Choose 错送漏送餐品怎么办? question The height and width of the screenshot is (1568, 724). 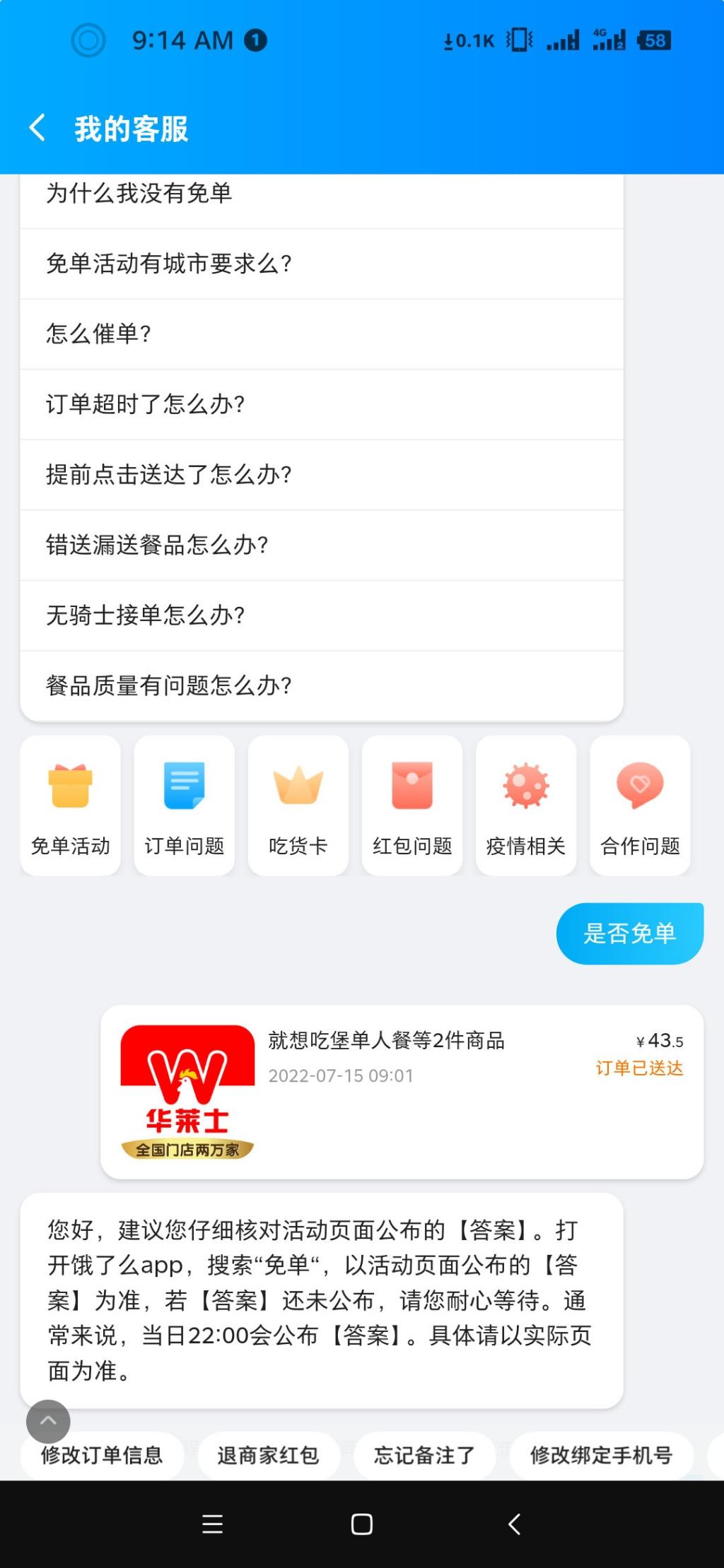[x=322, y=545]
